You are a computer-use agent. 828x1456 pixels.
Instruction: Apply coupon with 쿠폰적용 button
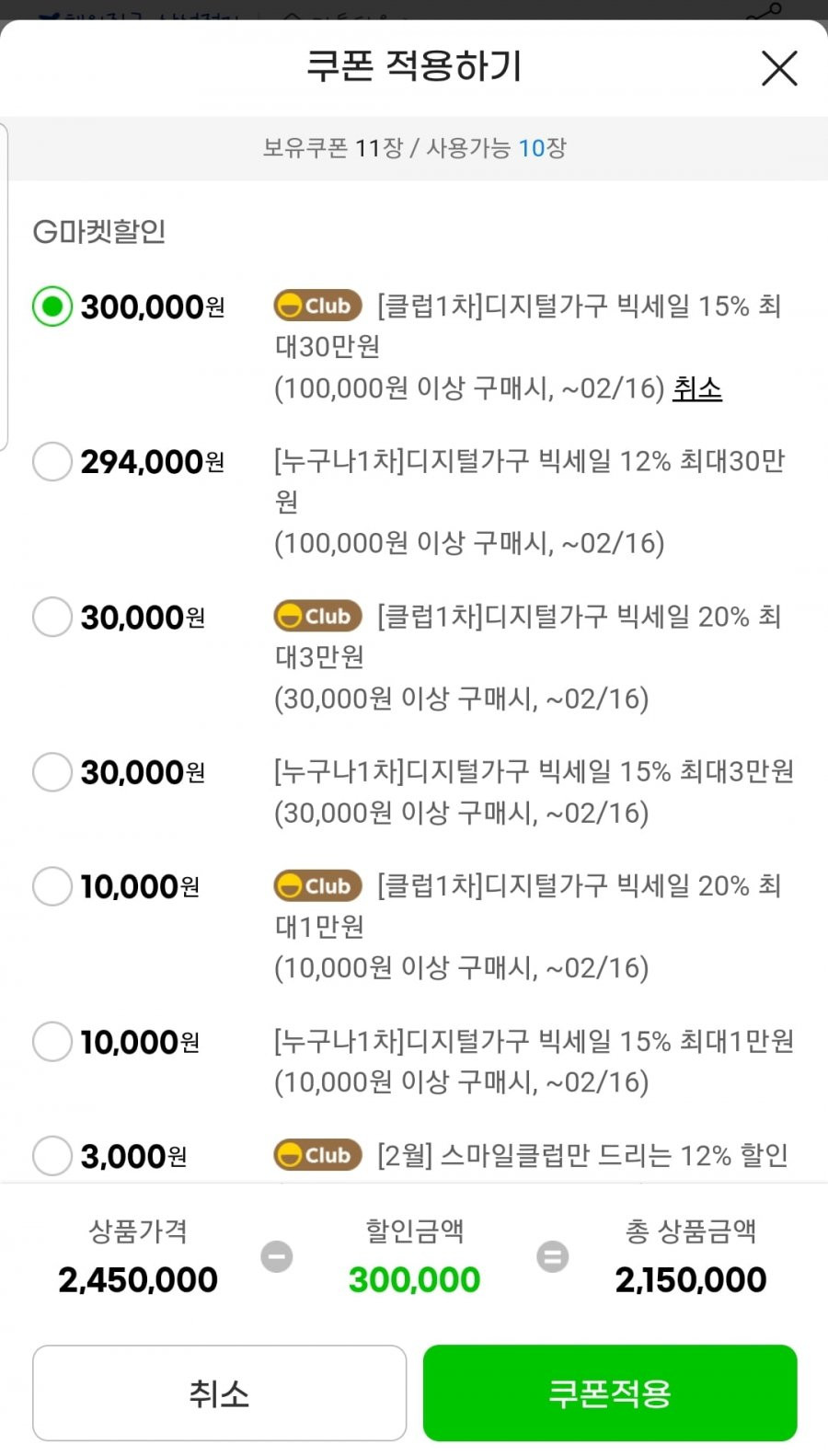pyautogui.click(x=610, y=1392)
